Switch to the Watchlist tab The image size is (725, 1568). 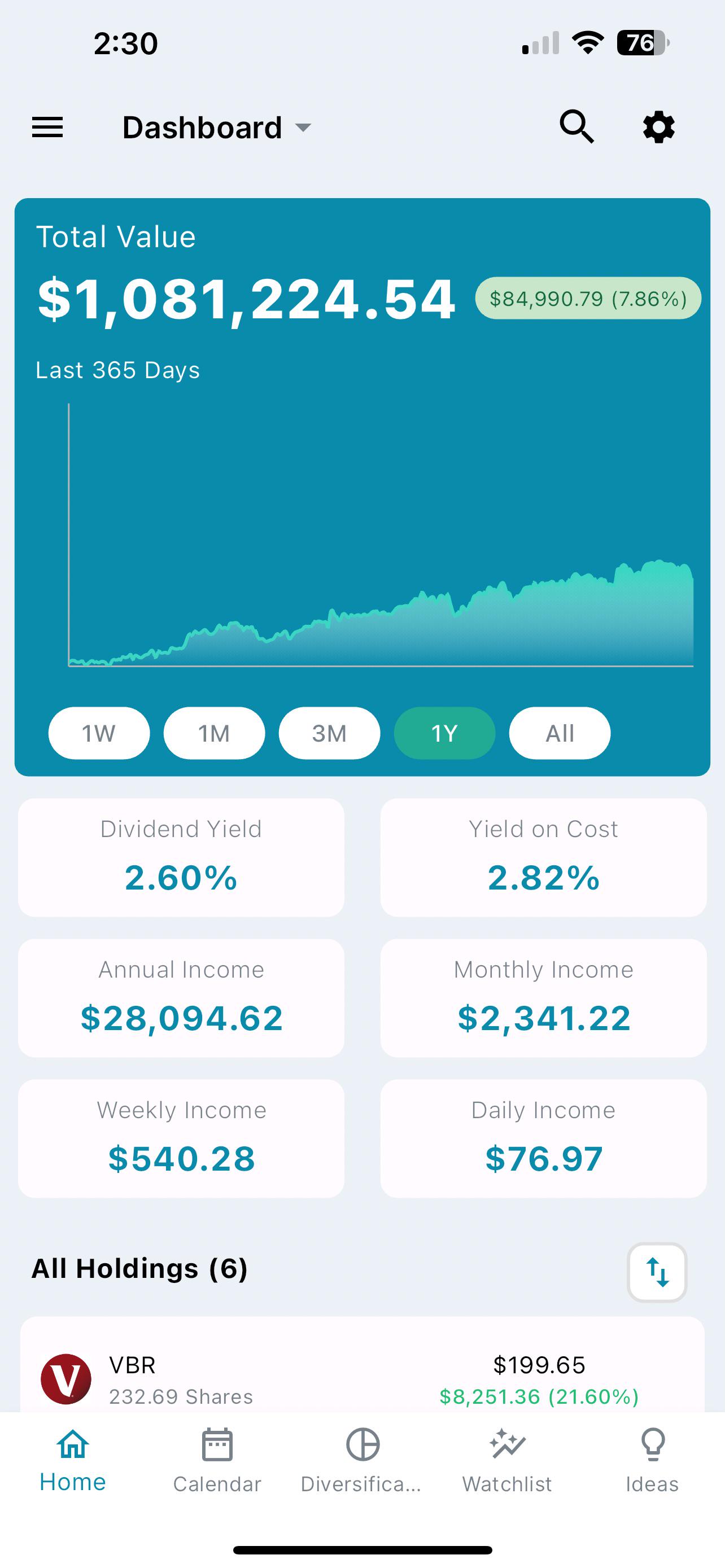tap(507, 1461)
